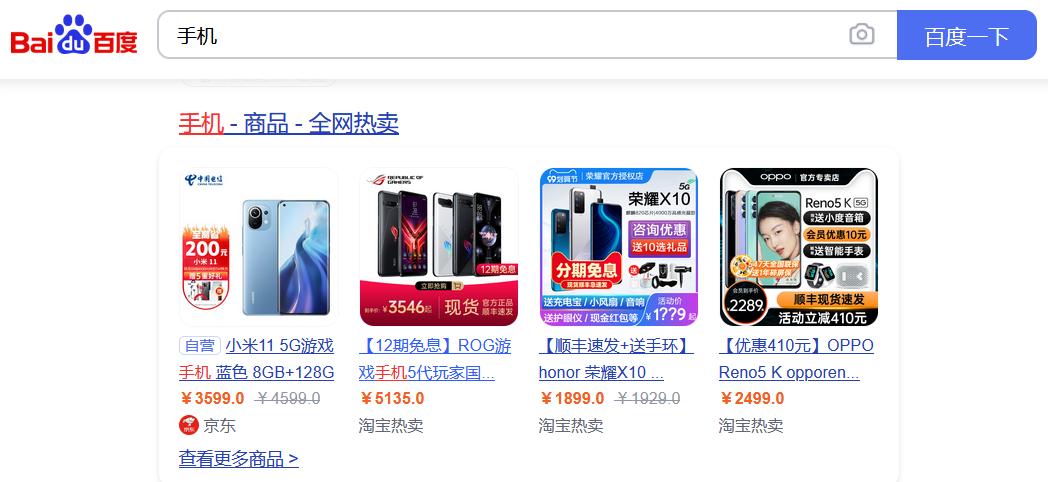The height and width of the screenshot is (482, 1048).
Task: Focus the search box containing 手机
Action: click(x=500, y=36)
